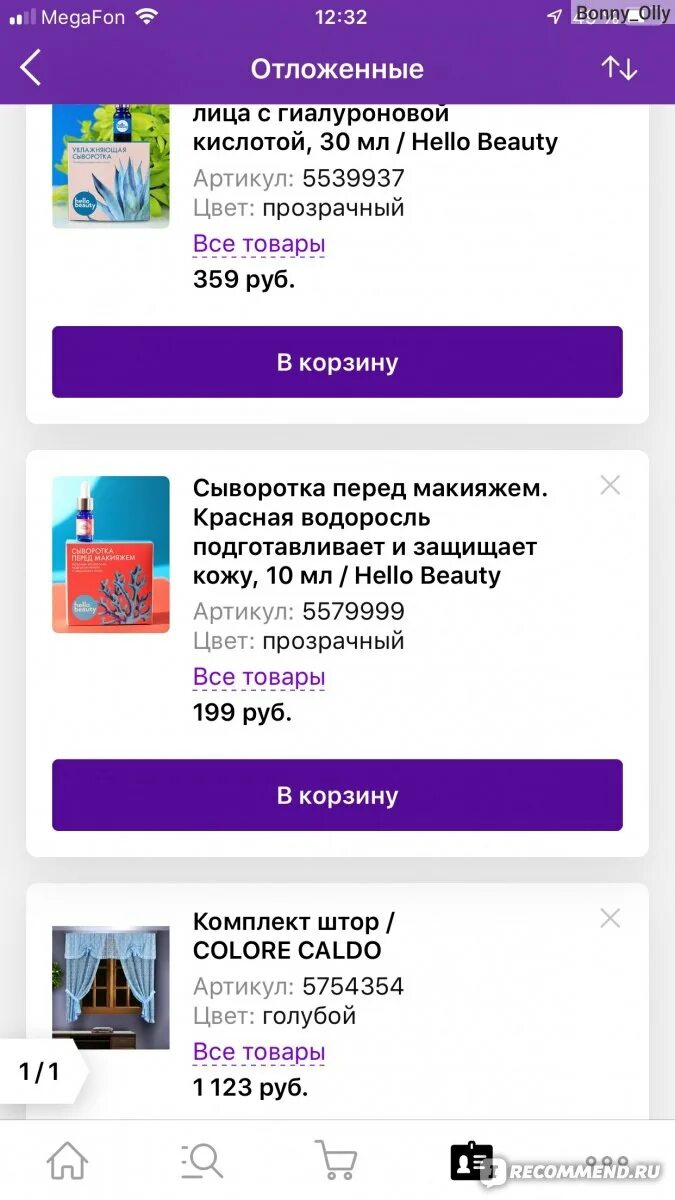Viewport: 675px width, 1200px height.
Task: Switch to the catalog search tab
Action: 202,1160
